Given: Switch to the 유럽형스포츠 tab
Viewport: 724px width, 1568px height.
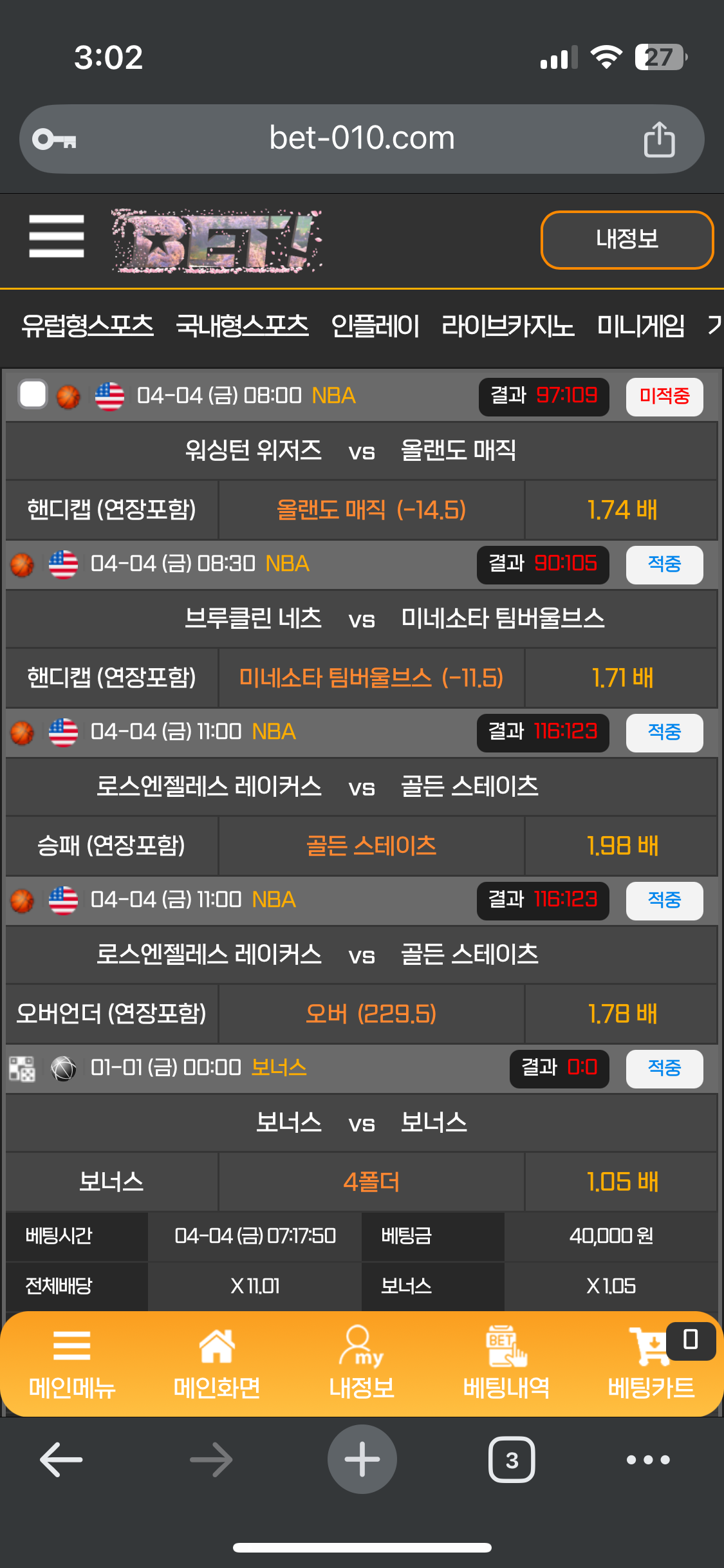Looking at the screenshot, I should 88,326.
